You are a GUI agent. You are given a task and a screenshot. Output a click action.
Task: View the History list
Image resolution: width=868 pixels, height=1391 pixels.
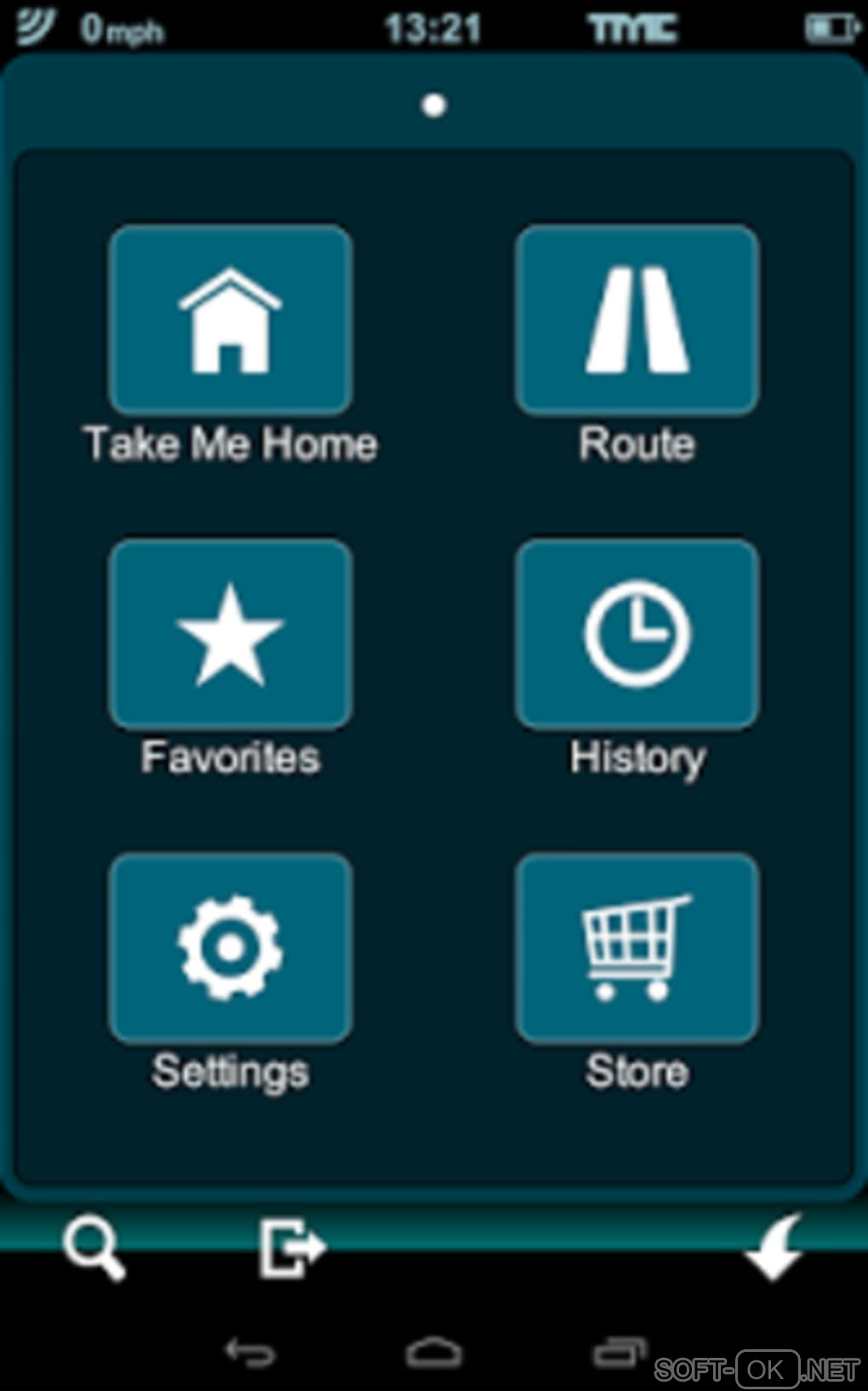(x=637, y=634)
